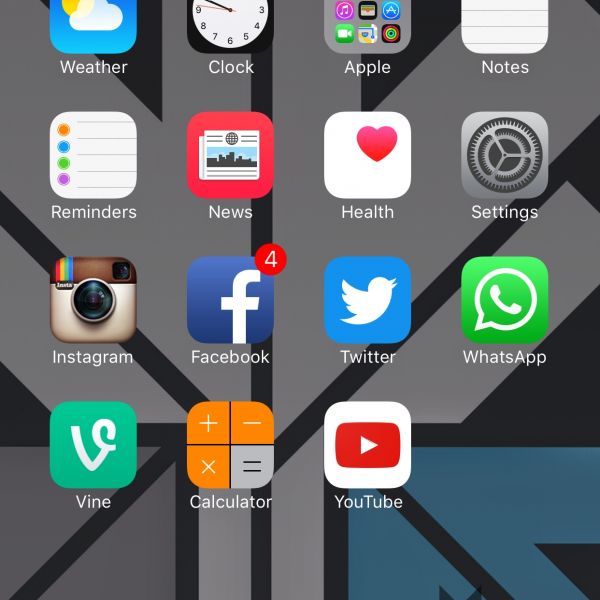Open the Calculator app
This screenshot has height=600, width=600.
pyautogui.click(x=230, y=445)
